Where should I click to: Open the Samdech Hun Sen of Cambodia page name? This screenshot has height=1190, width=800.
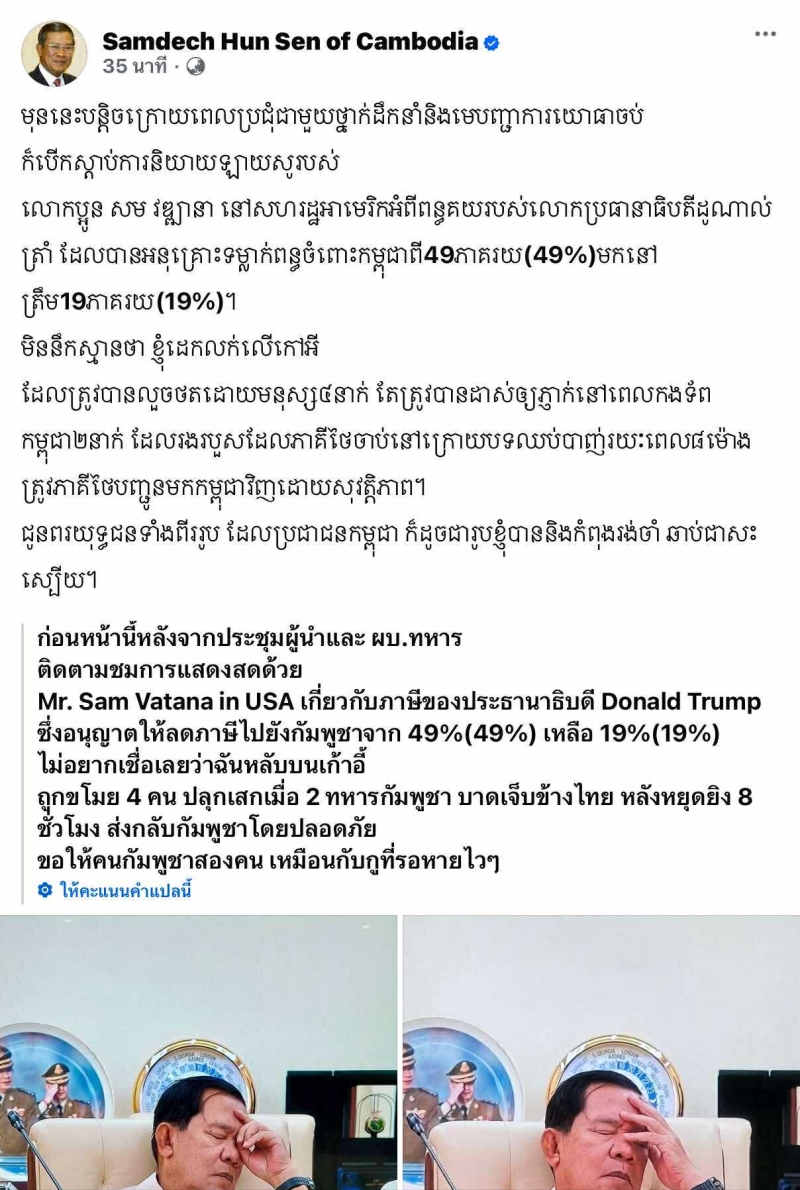pos(290,41)
